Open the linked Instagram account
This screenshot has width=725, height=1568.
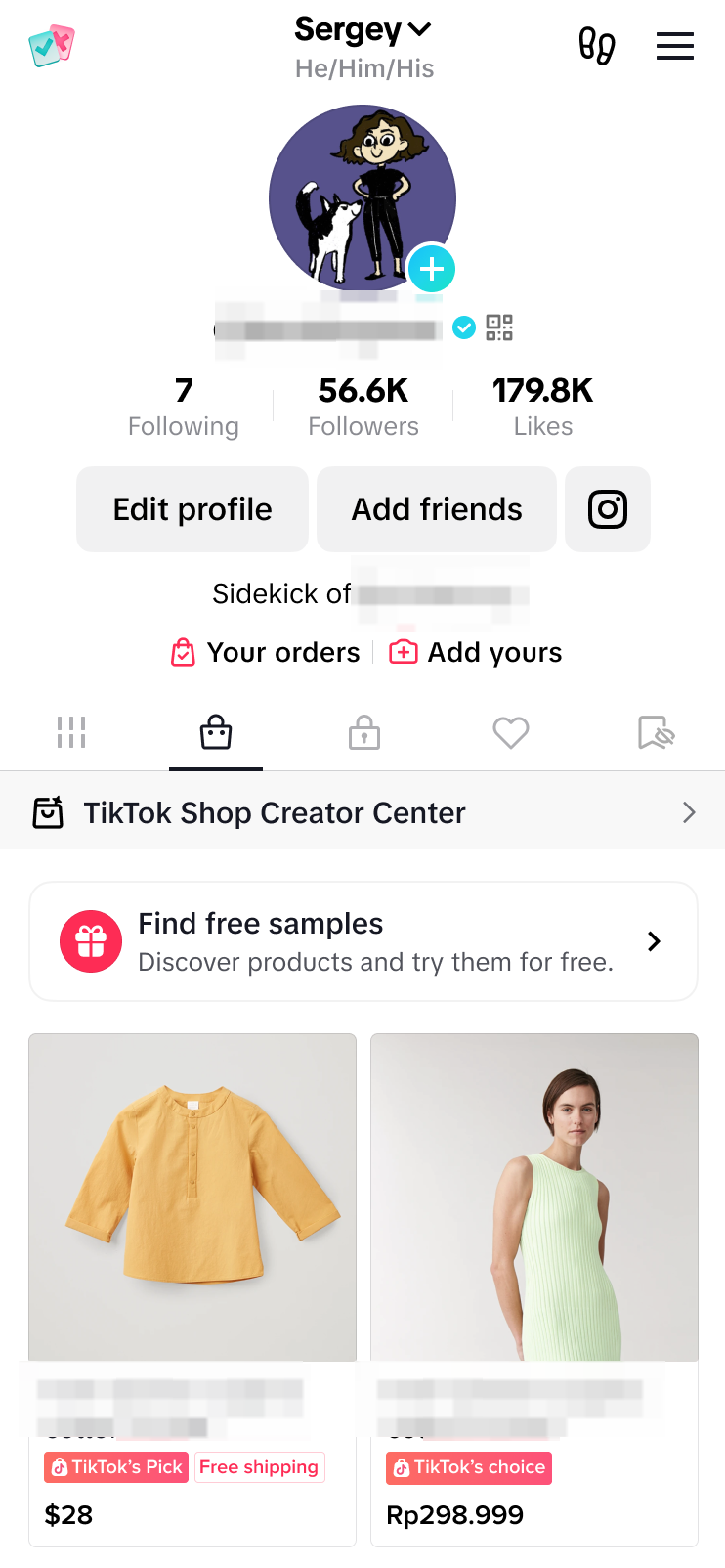pyautogui.click(x=607, y=509)
